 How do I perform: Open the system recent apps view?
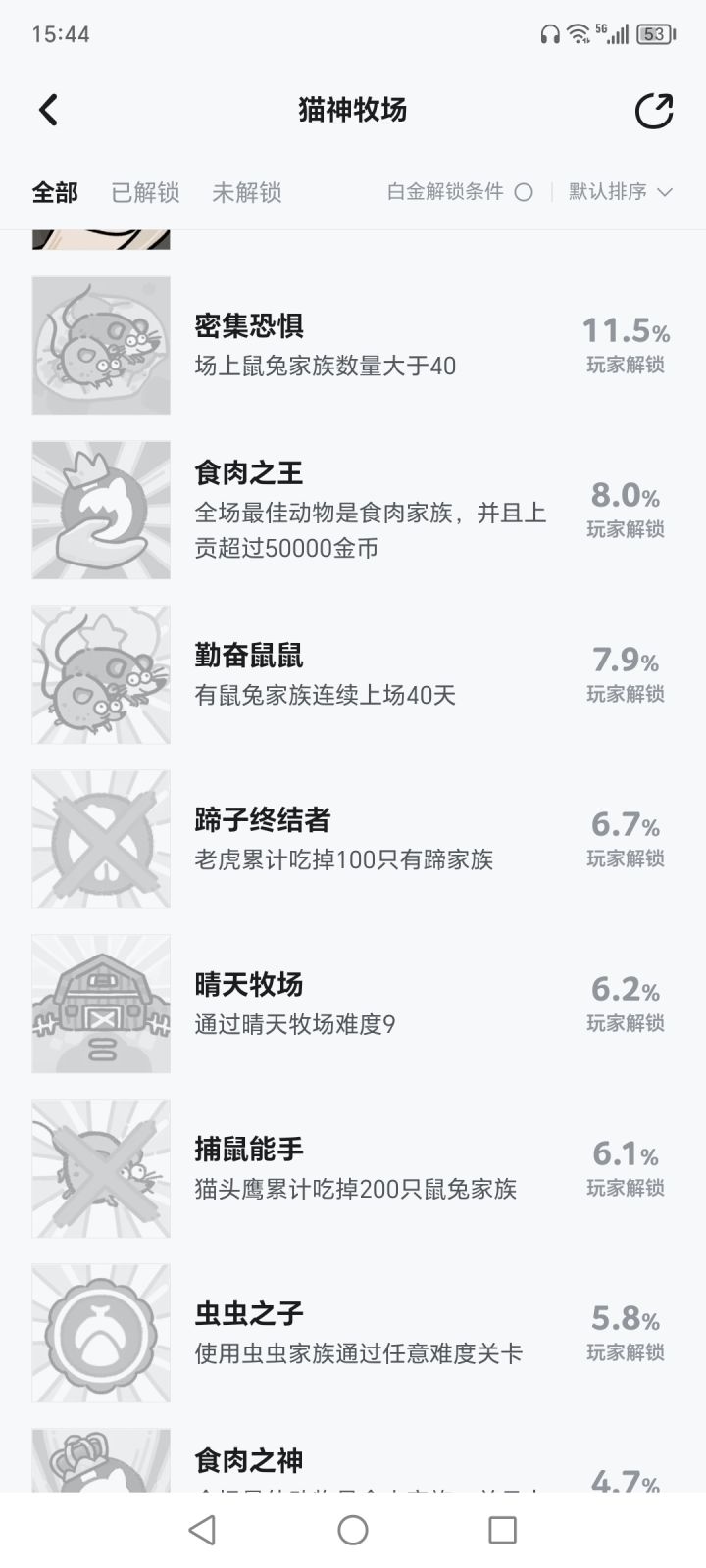tap(502, 1530)
